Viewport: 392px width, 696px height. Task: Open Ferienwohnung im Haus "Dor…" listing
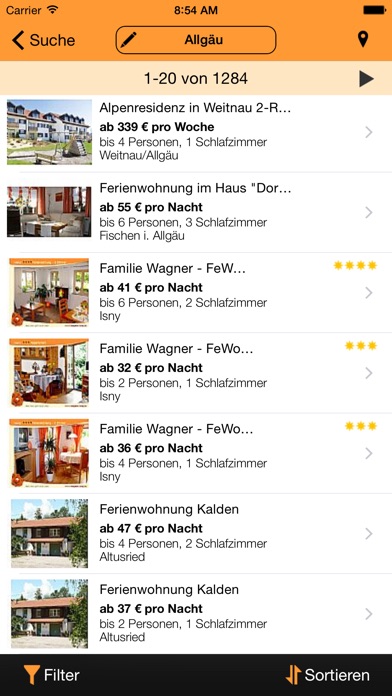click(x=196, y=212)
